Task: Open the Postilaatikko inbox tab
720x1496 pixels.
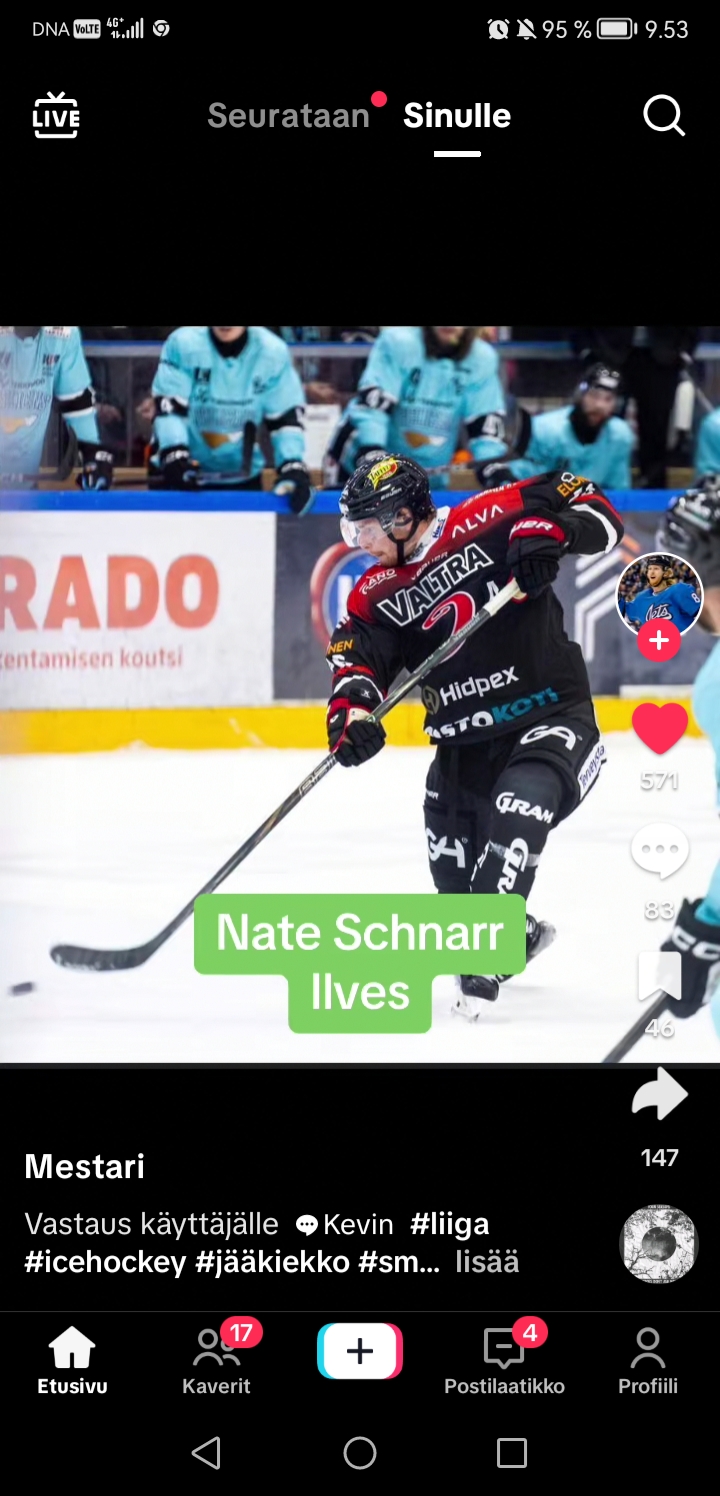Action: click(x=504, y=1360)
